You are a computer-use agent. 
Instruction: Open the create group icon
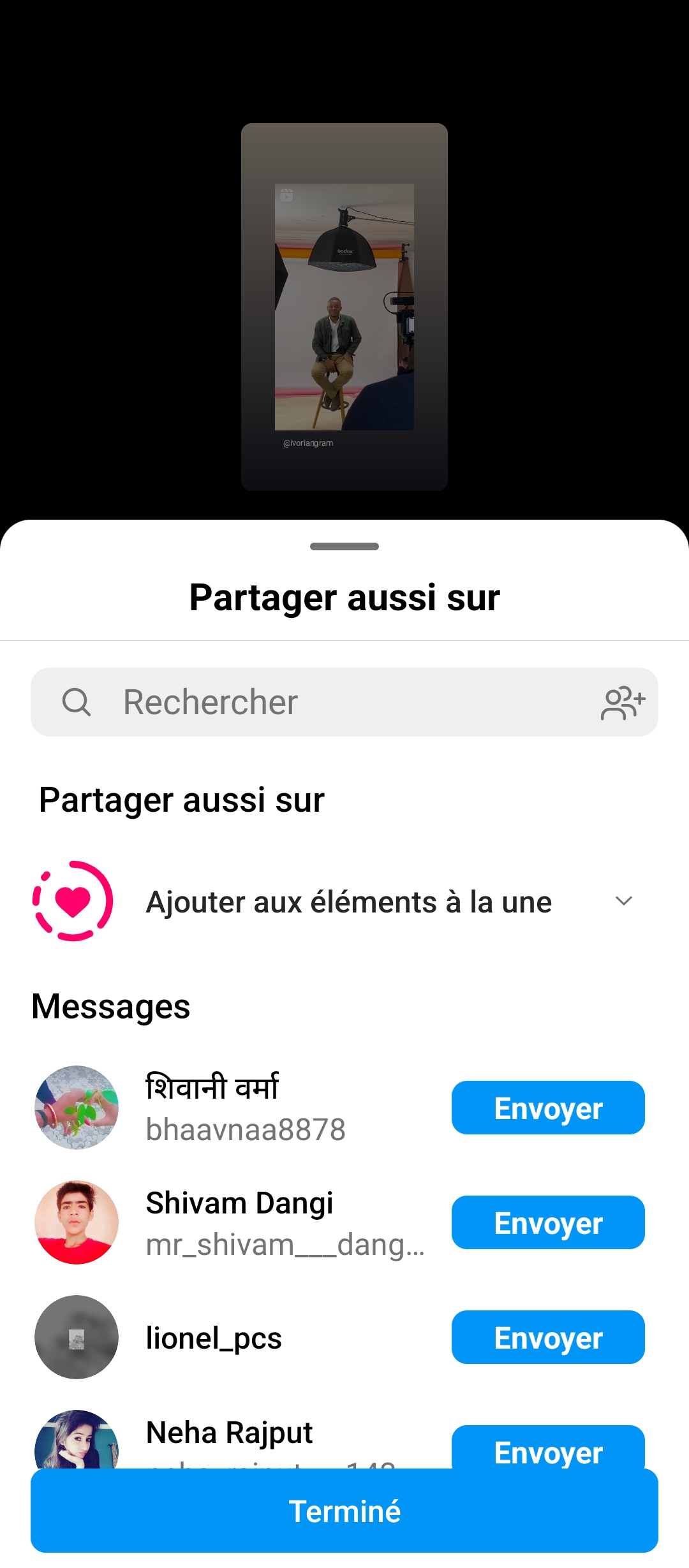(x=623, y=703)
